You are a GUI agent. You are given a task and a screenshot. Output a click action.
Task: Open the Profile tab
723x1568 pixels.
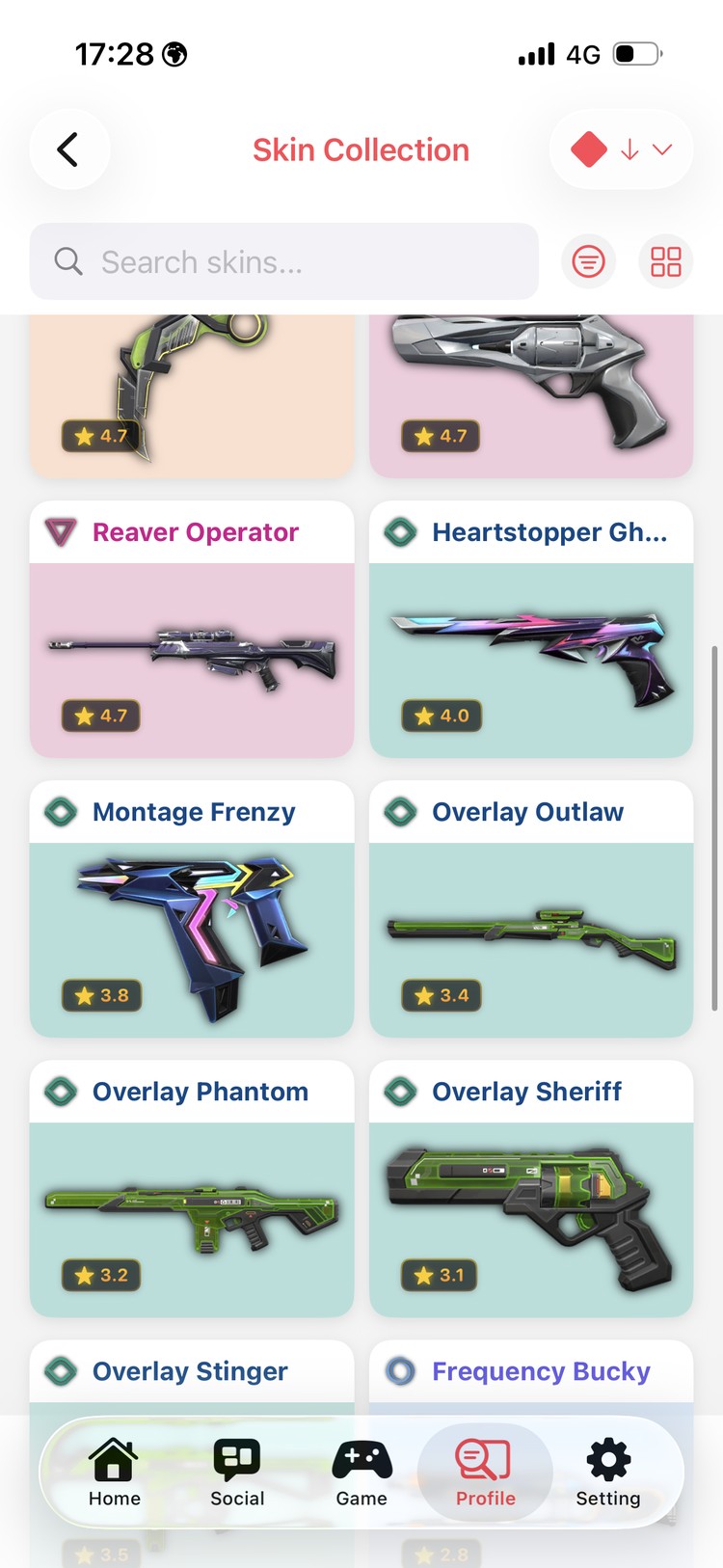[485, 1473]
